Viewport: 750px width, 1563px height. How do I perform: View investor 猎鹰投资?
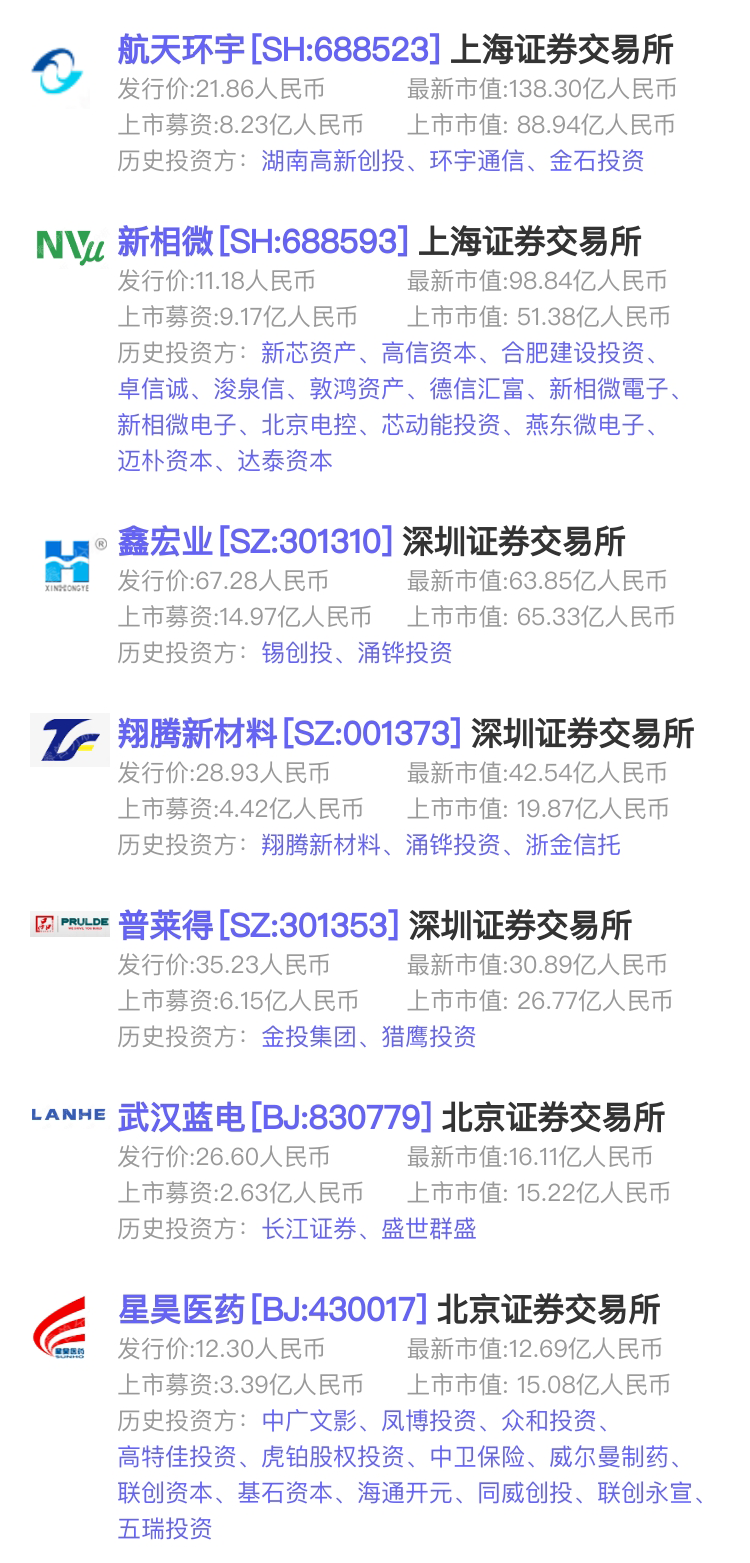429,1037
